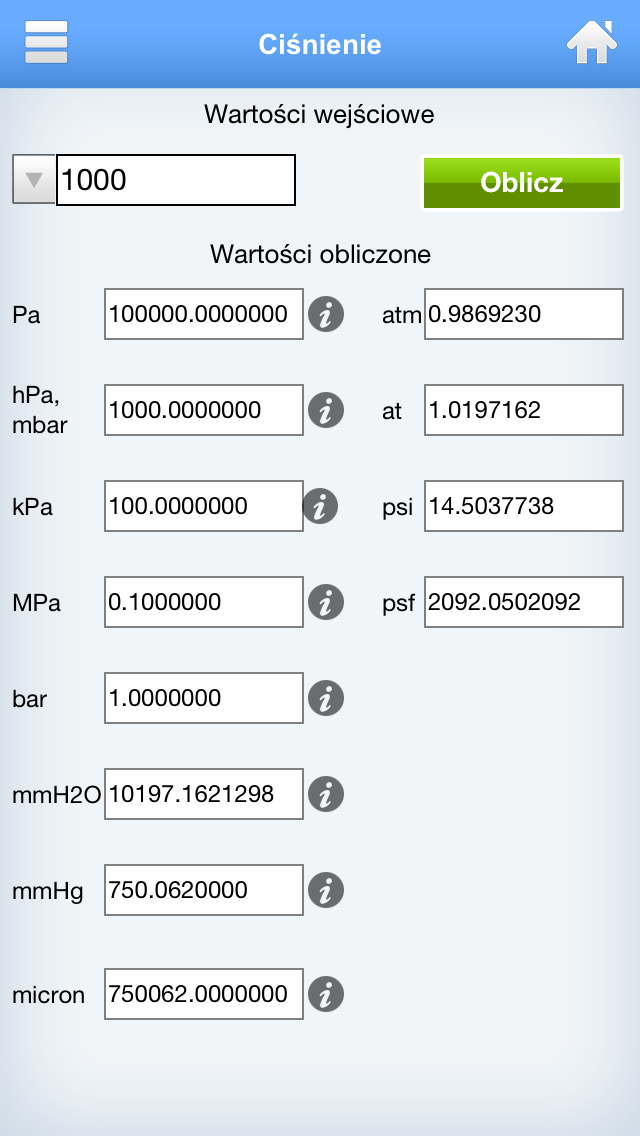Open the input unit dropdown arrow

pyautogui.click(x=34, y=180)
